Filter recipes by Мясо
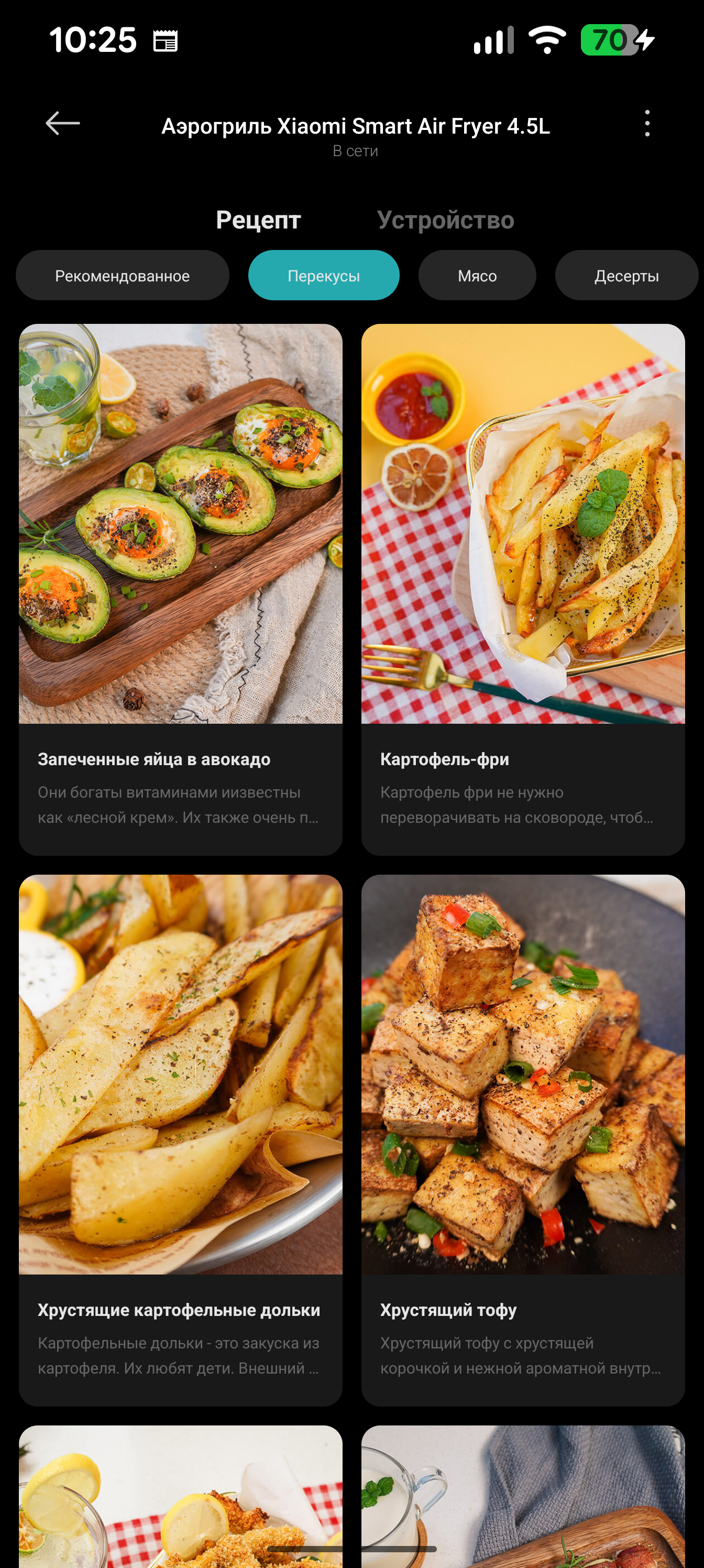Viewport: 704px width, 1568px height. (x=477, y=276)
